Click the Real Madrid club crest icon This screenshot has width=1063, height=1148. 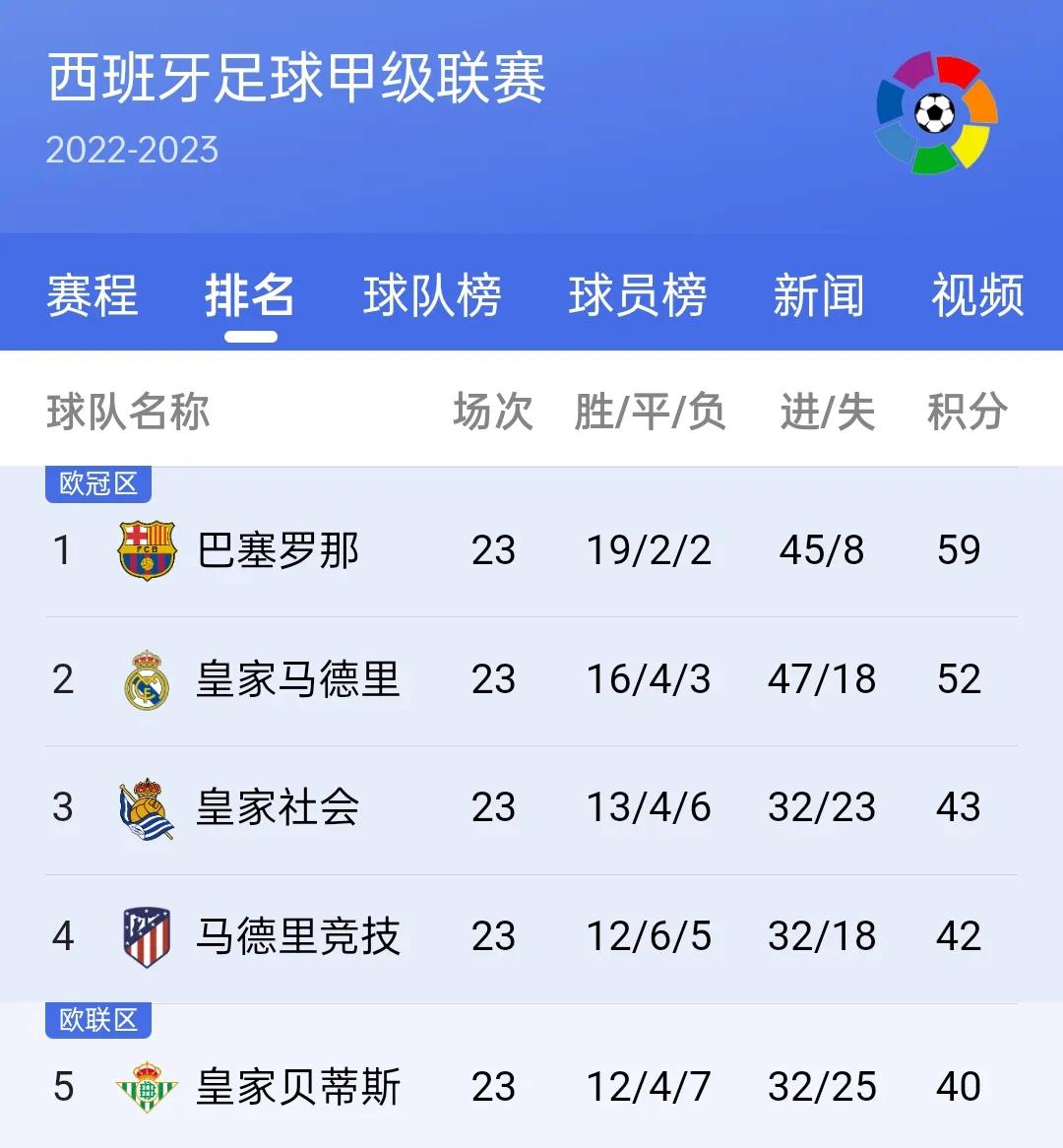pos(144,679)
